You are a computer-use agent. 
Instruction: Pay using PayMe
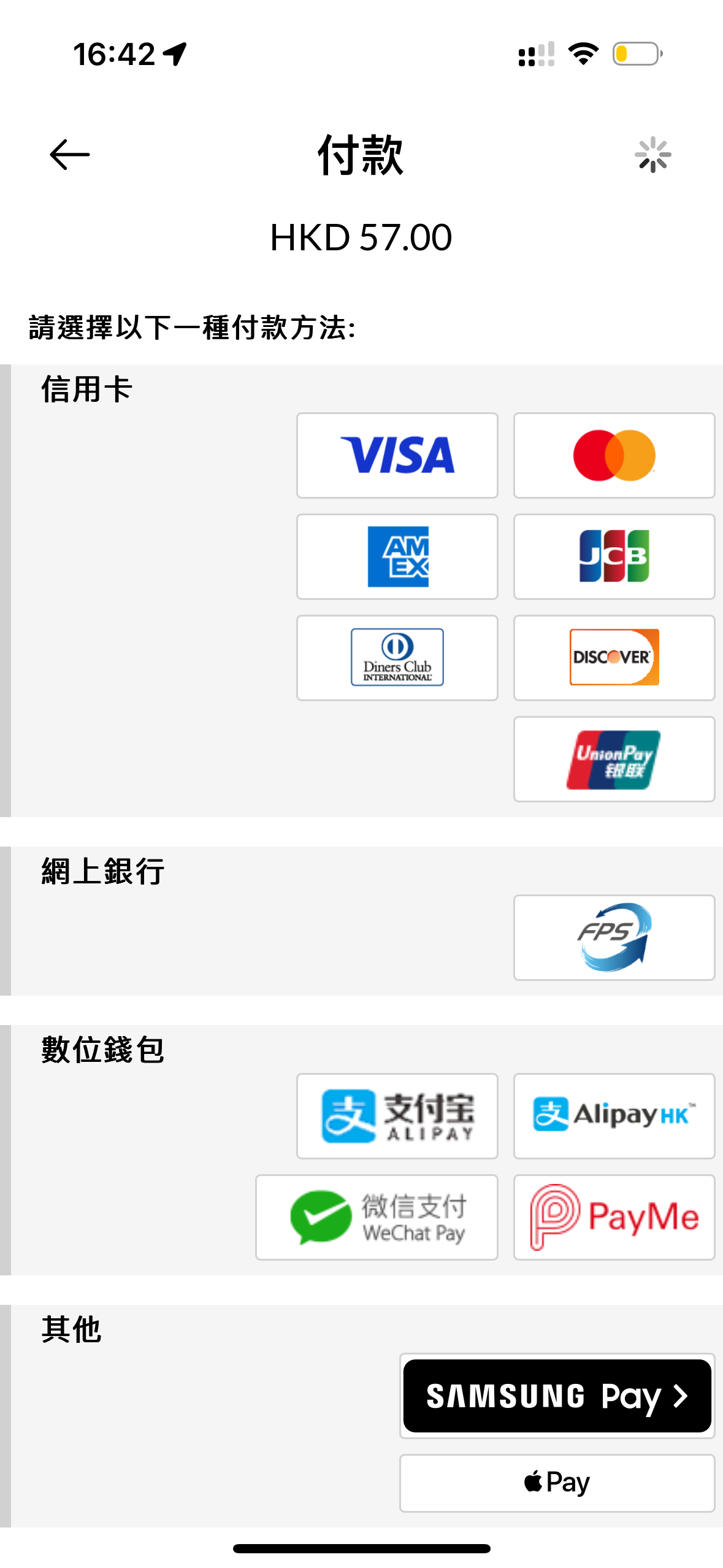(614, 1217)
